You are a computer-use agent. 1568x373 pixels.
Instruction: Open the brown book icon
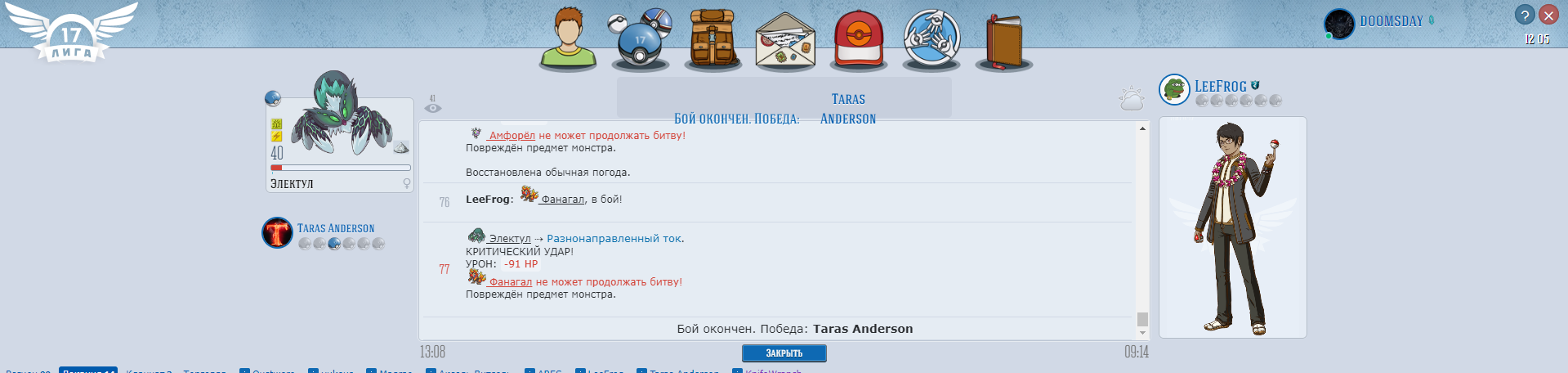click(x=1003, y=38)
